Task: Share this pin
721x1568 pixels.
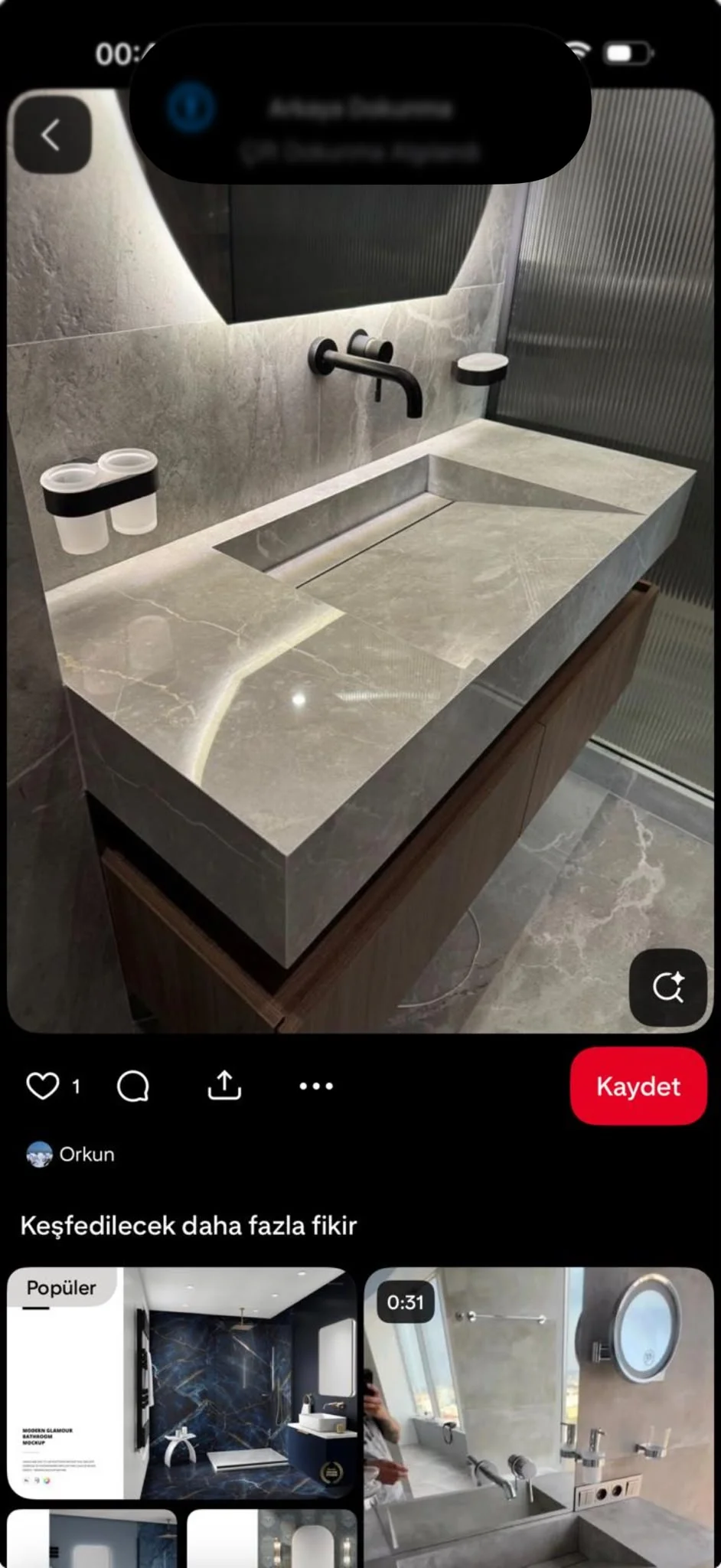Action: pyautogui.click(x=224, y=1085)
